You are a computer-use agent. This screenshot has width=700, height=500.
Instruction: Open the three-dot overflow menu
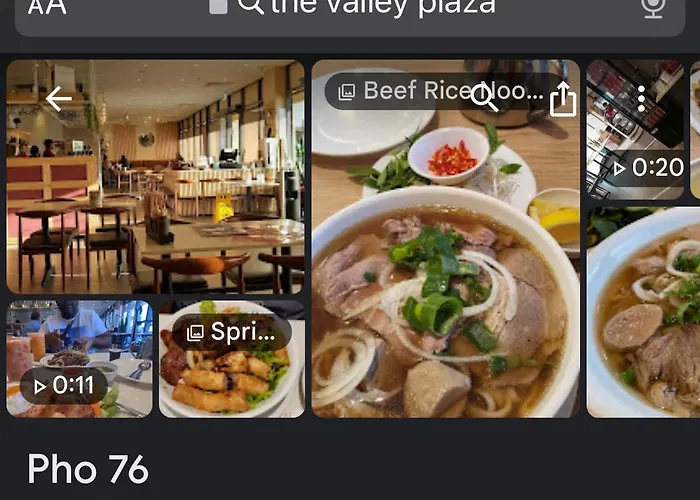click(x=641, y=98)
